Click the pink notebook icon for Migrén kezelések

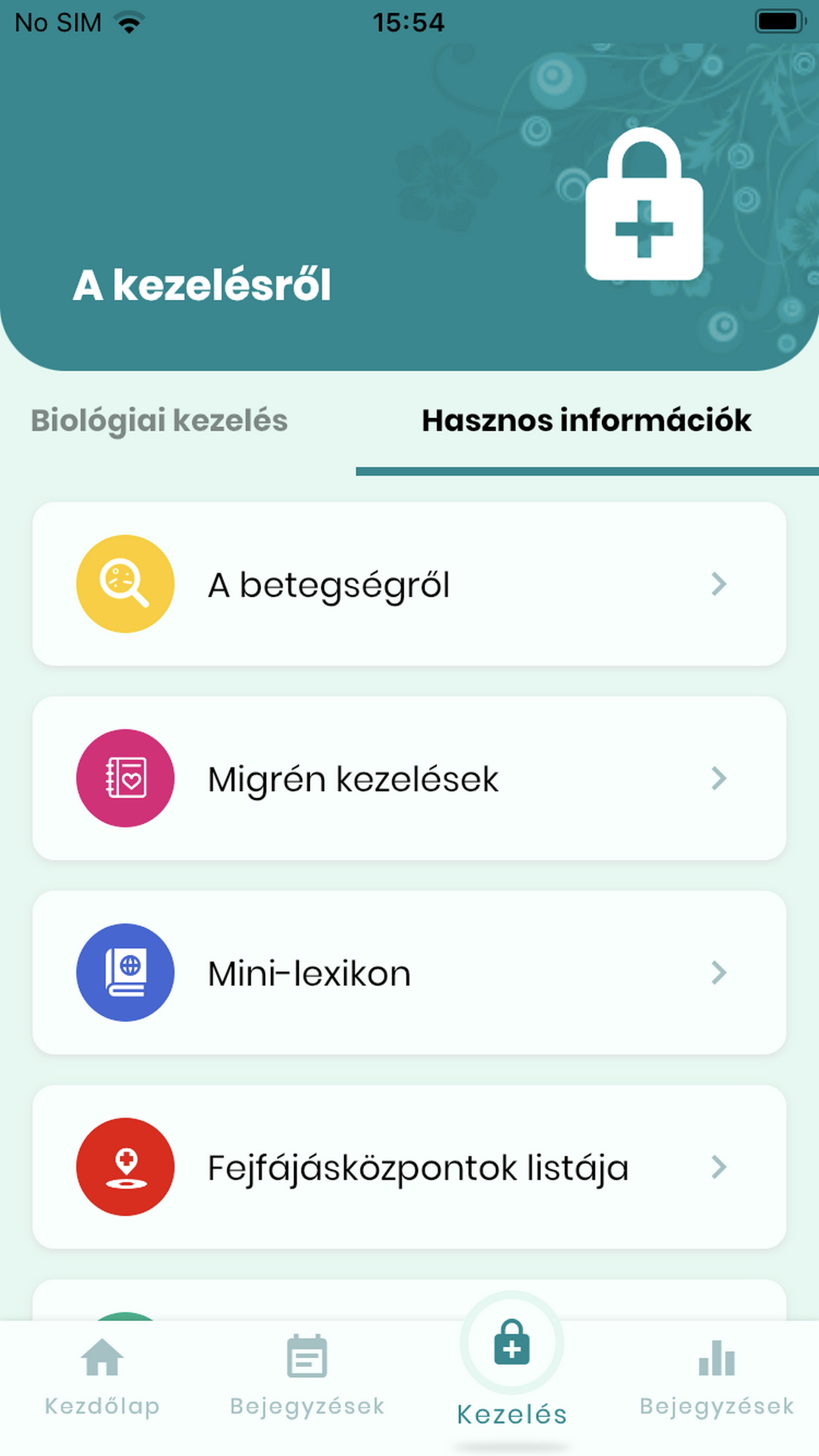[125, 778]
